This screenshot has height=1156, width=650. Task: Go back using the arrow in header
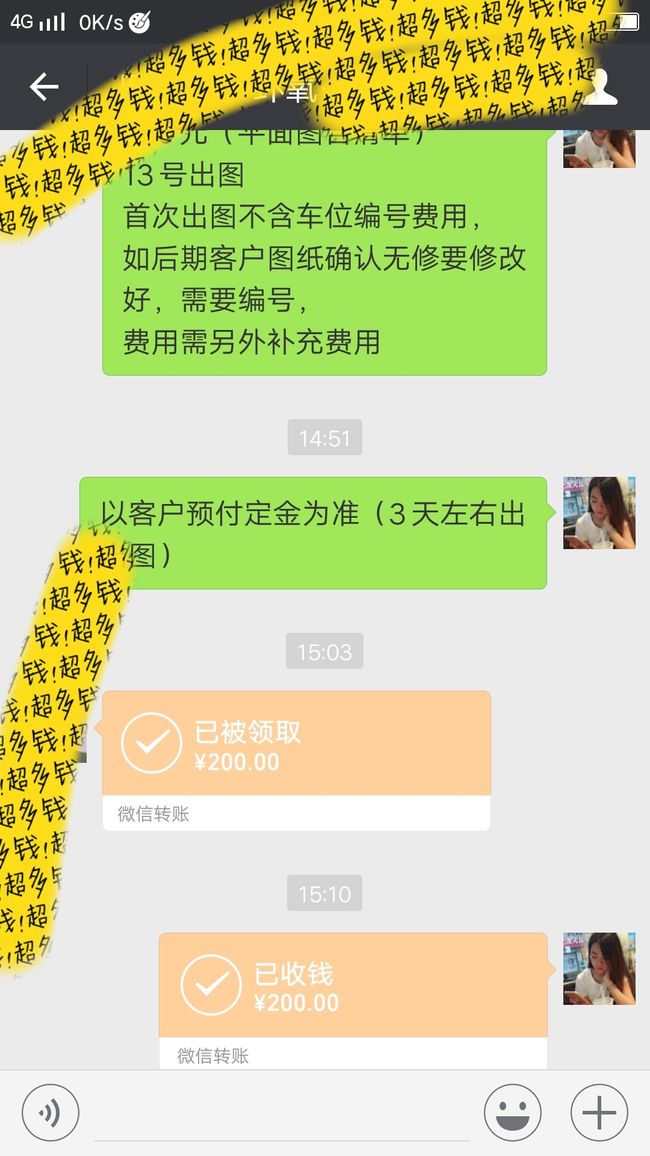tap(43, 87)
